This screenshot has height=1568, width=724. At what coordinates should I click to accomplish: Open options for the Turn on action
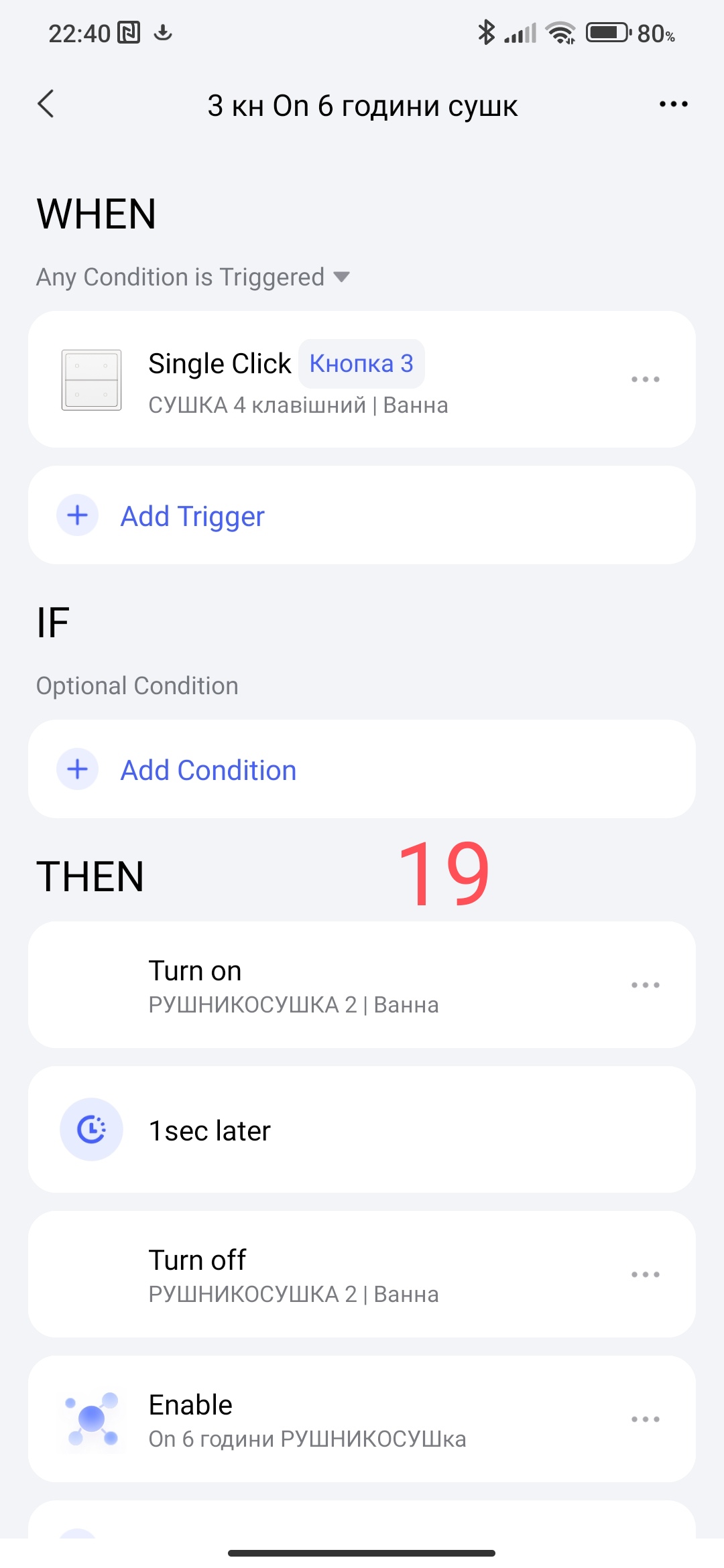(x=645, y=985)
